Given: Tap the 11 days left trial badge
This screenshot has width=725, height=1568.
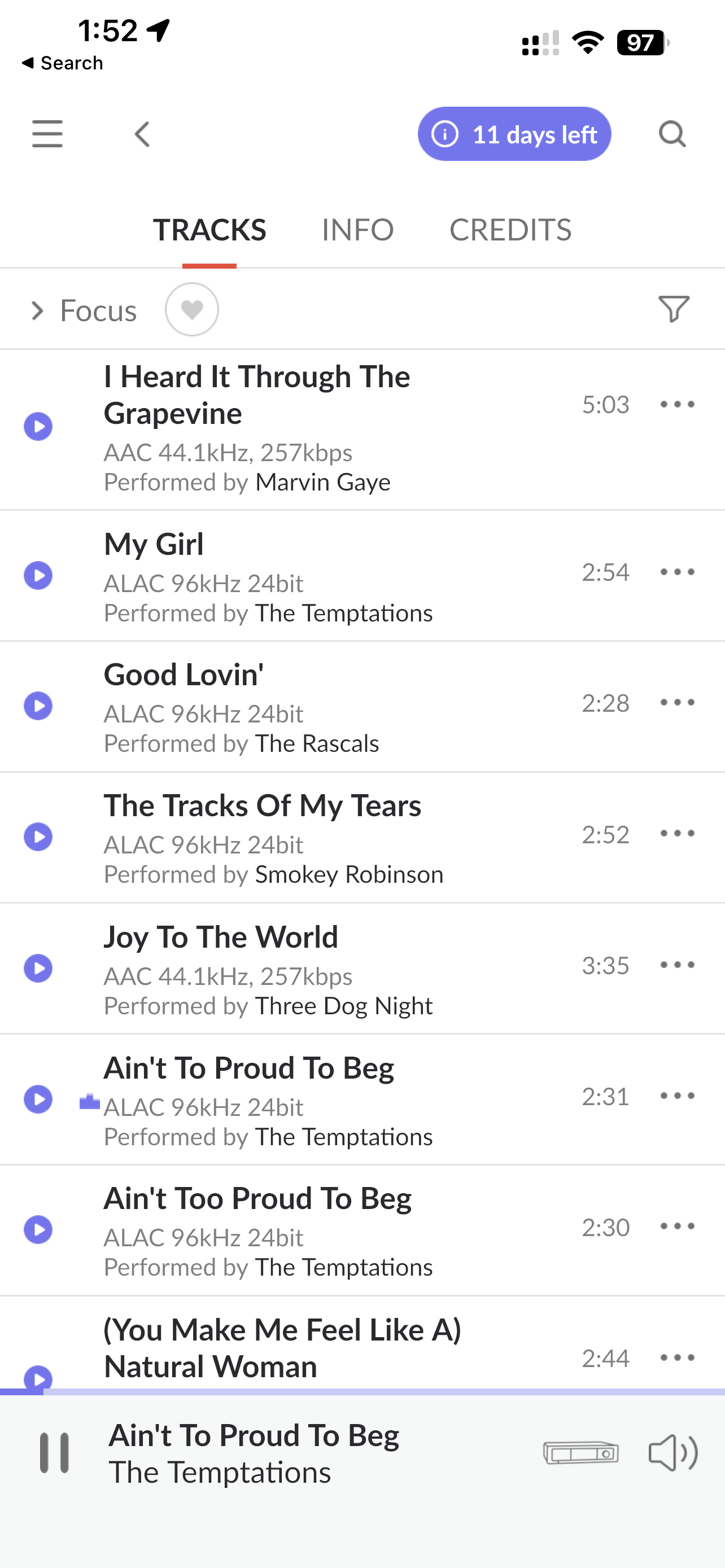Looking at the screenshot, I should pos(514,134).
